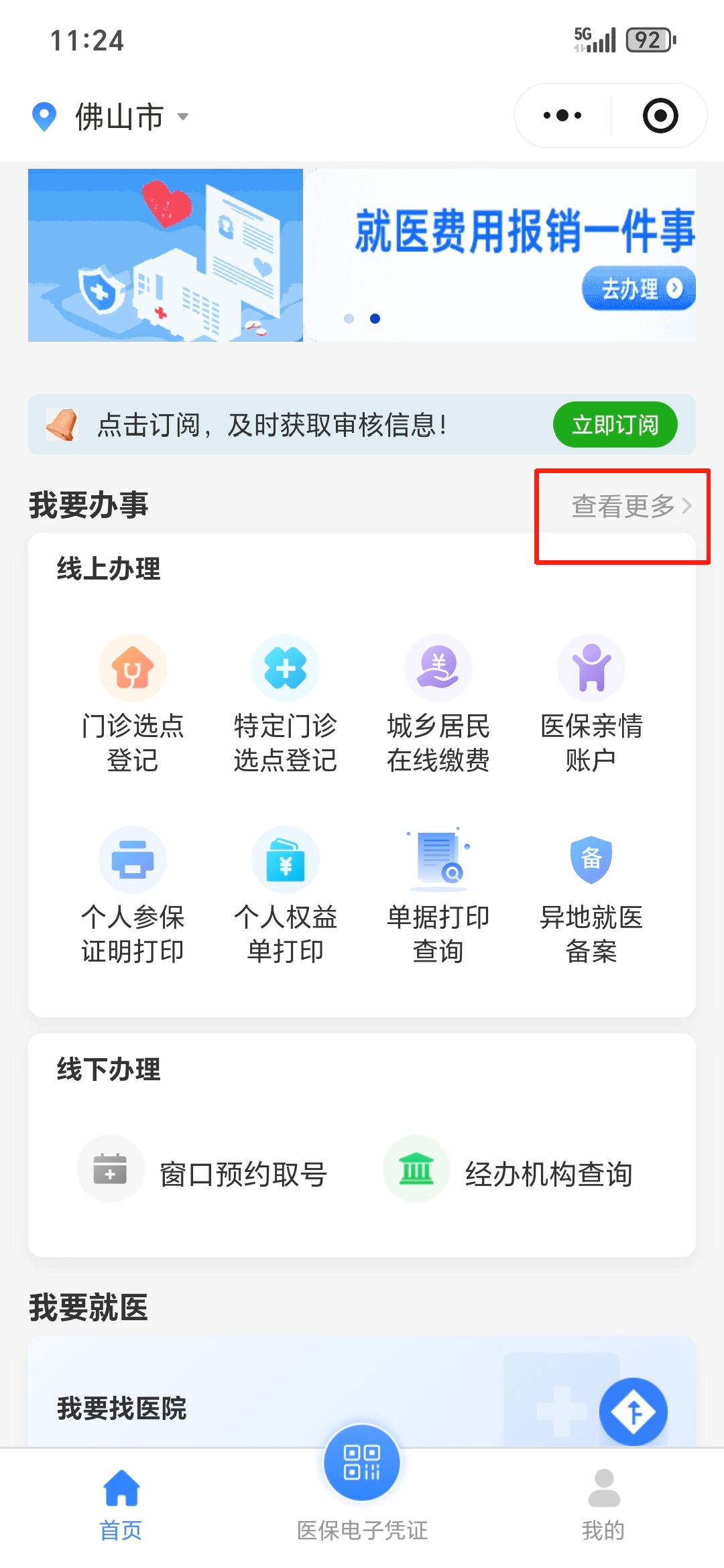Open 异地就医备案
Image resolution: width=724 pixels, height=1568 pixels.
pyautogui.click(x=591, y=895)
